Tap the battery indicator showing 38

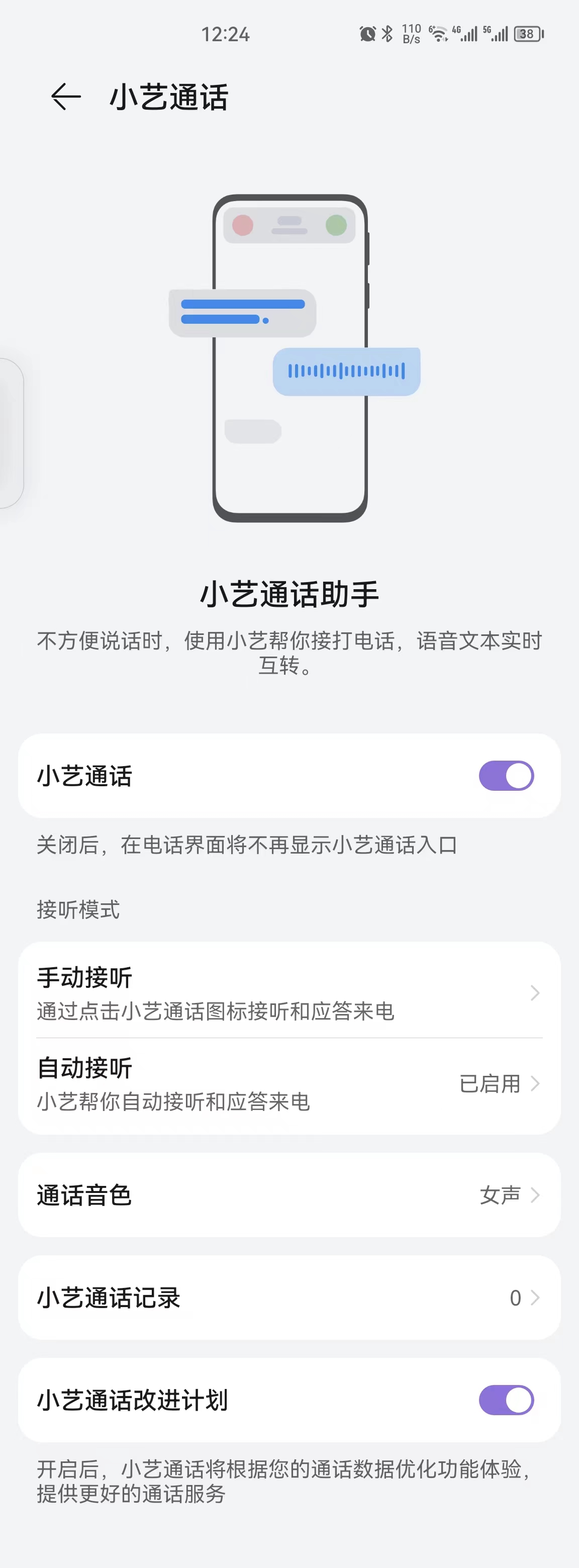point(529,35)
